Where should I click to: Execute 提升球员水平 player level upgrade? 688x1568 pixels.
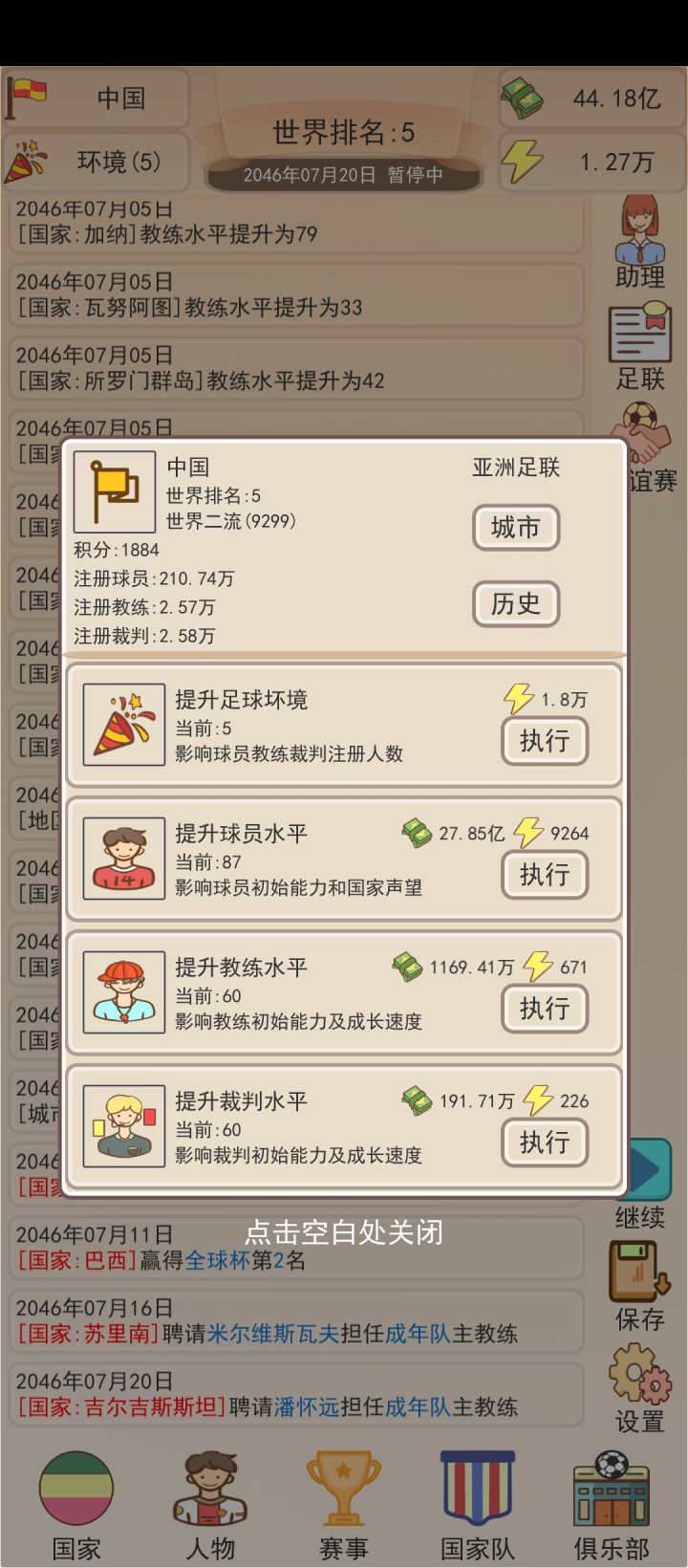[x=545, y=876]
